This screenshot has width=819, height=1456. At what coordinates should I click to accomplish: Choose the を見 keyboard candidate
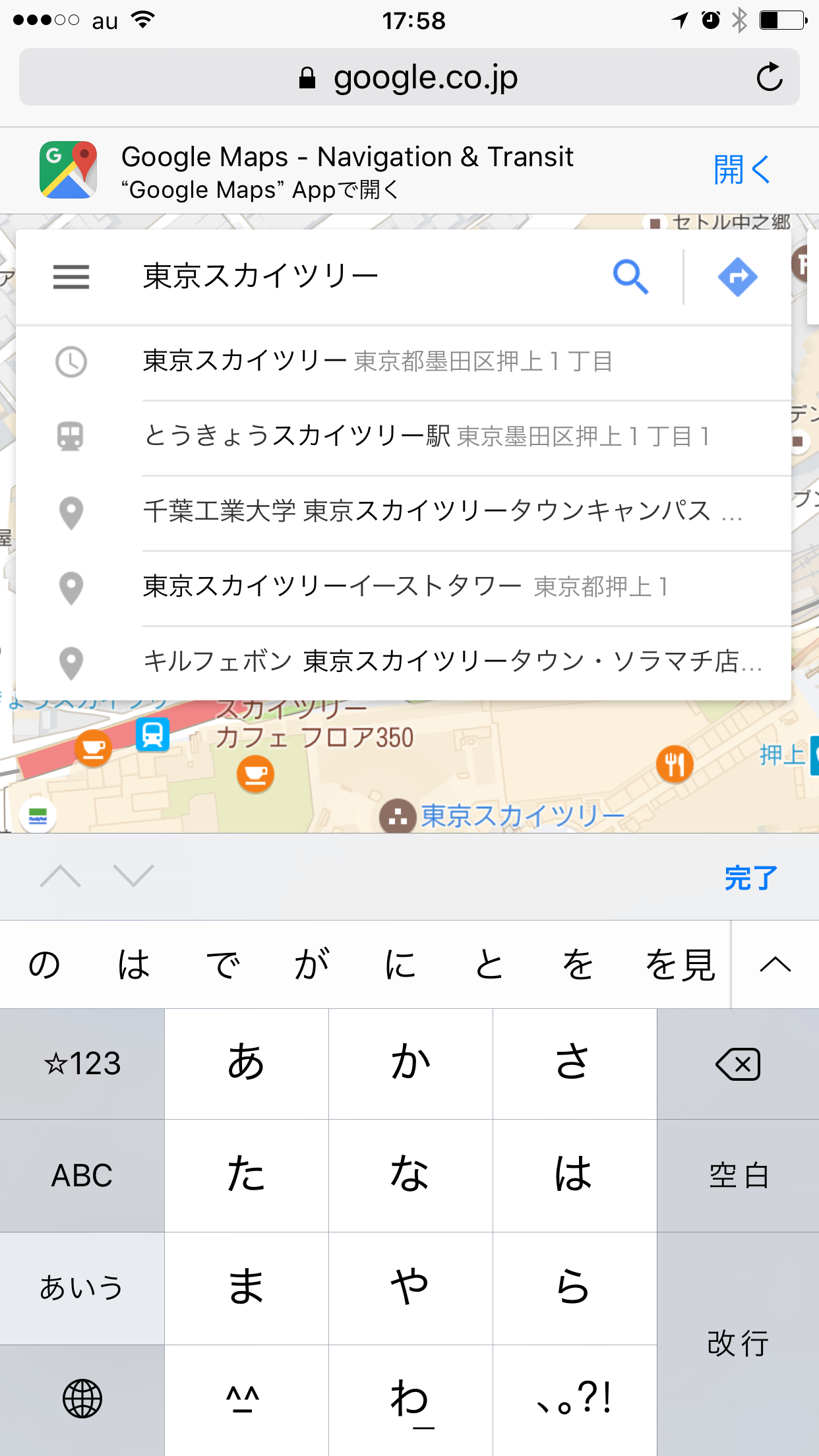click(679, 965)
